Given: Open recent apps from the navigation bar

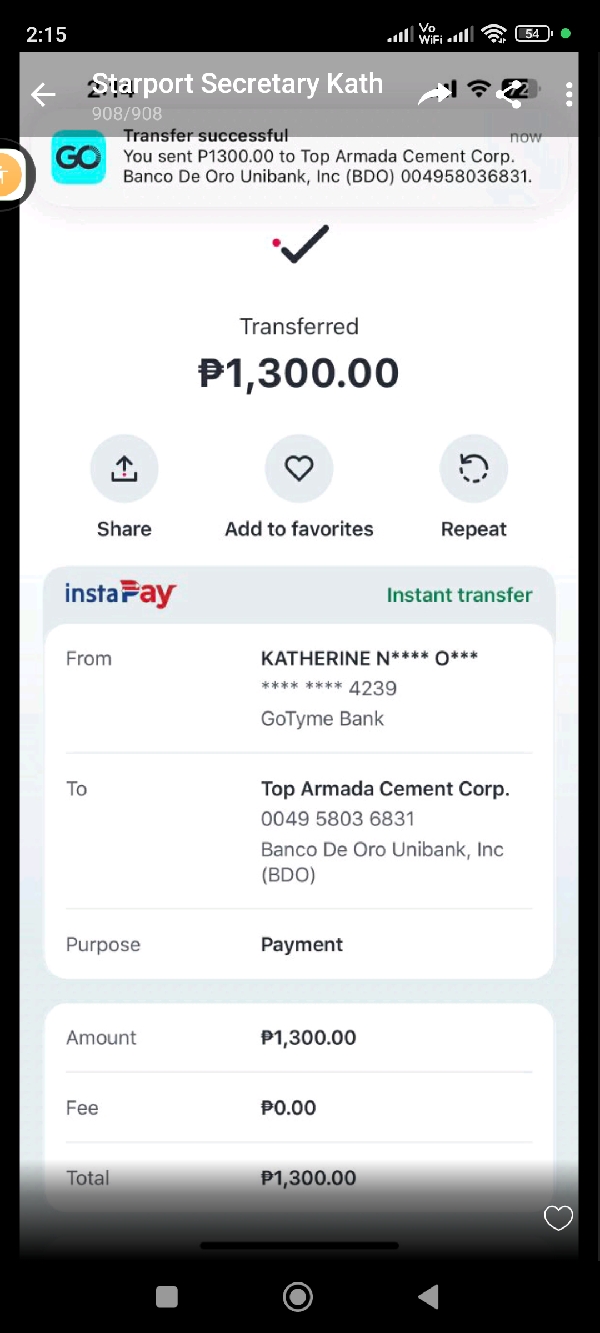Looking at the screenshot, I should click(x=167, y=1297).
